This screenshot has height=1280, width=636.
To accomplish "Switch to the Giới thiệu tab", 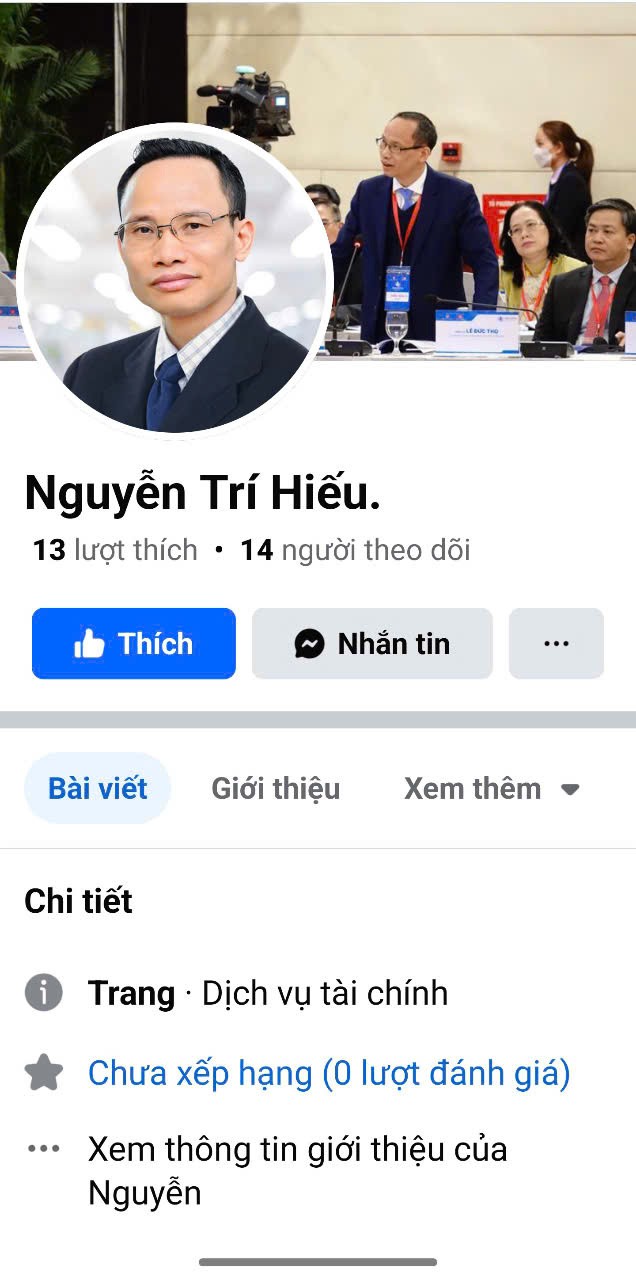I will tap(275, 789).
